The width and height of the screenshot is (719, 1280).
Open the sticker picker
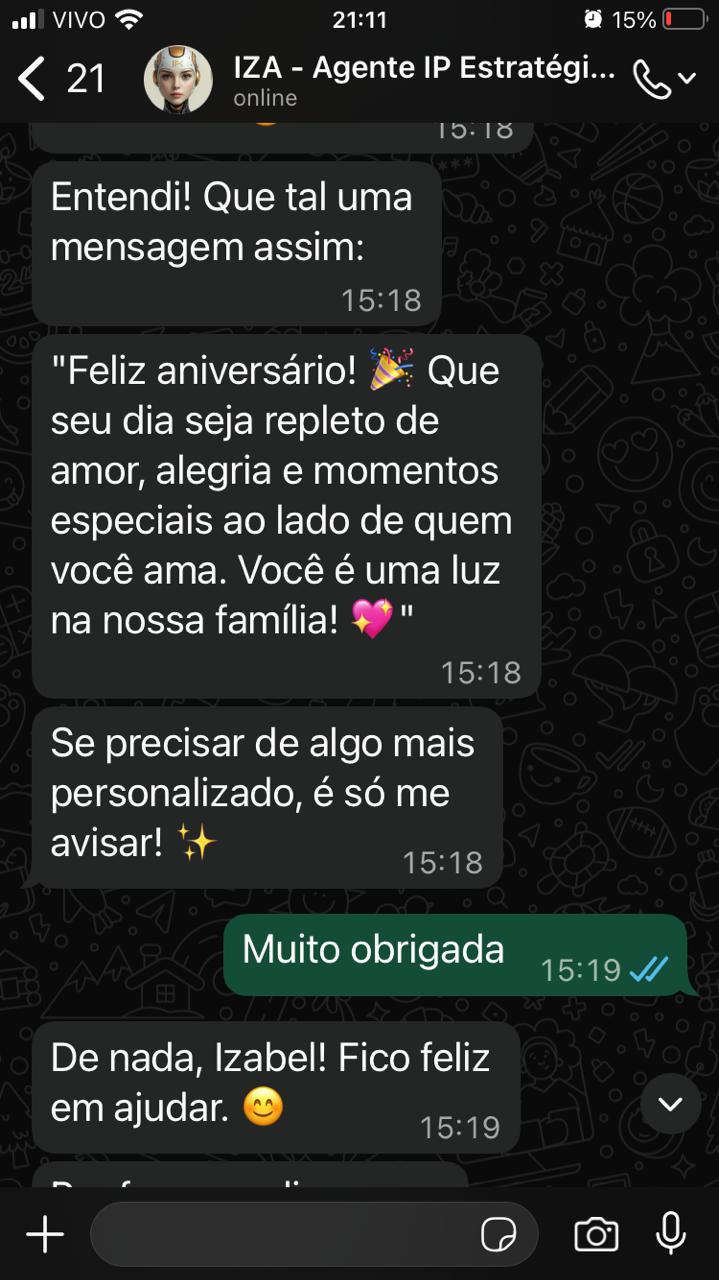pyautogui.click(x=498, y=1235)
